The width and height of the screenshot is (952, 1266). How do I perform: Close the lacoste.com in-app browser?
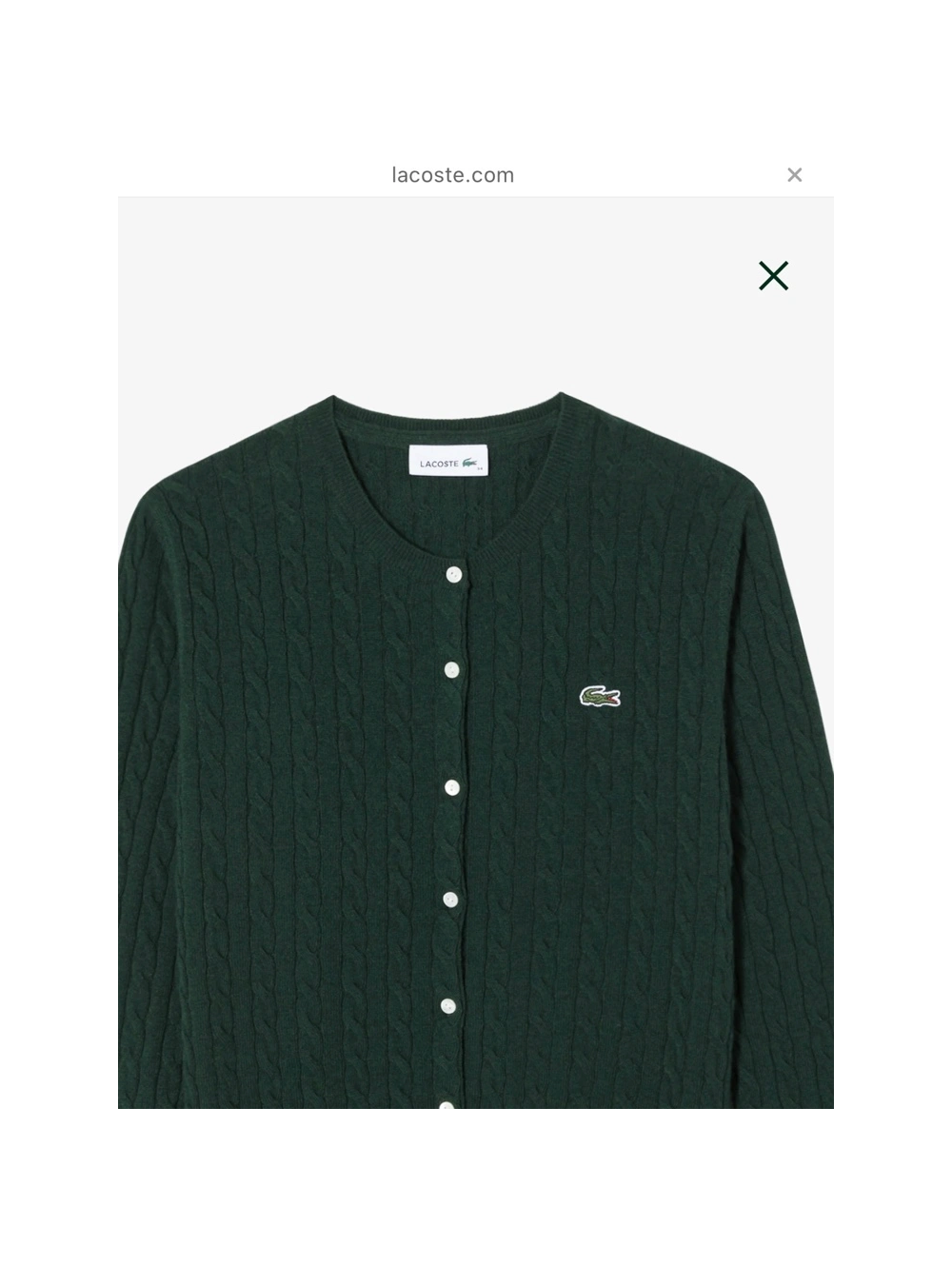[794, 175]
